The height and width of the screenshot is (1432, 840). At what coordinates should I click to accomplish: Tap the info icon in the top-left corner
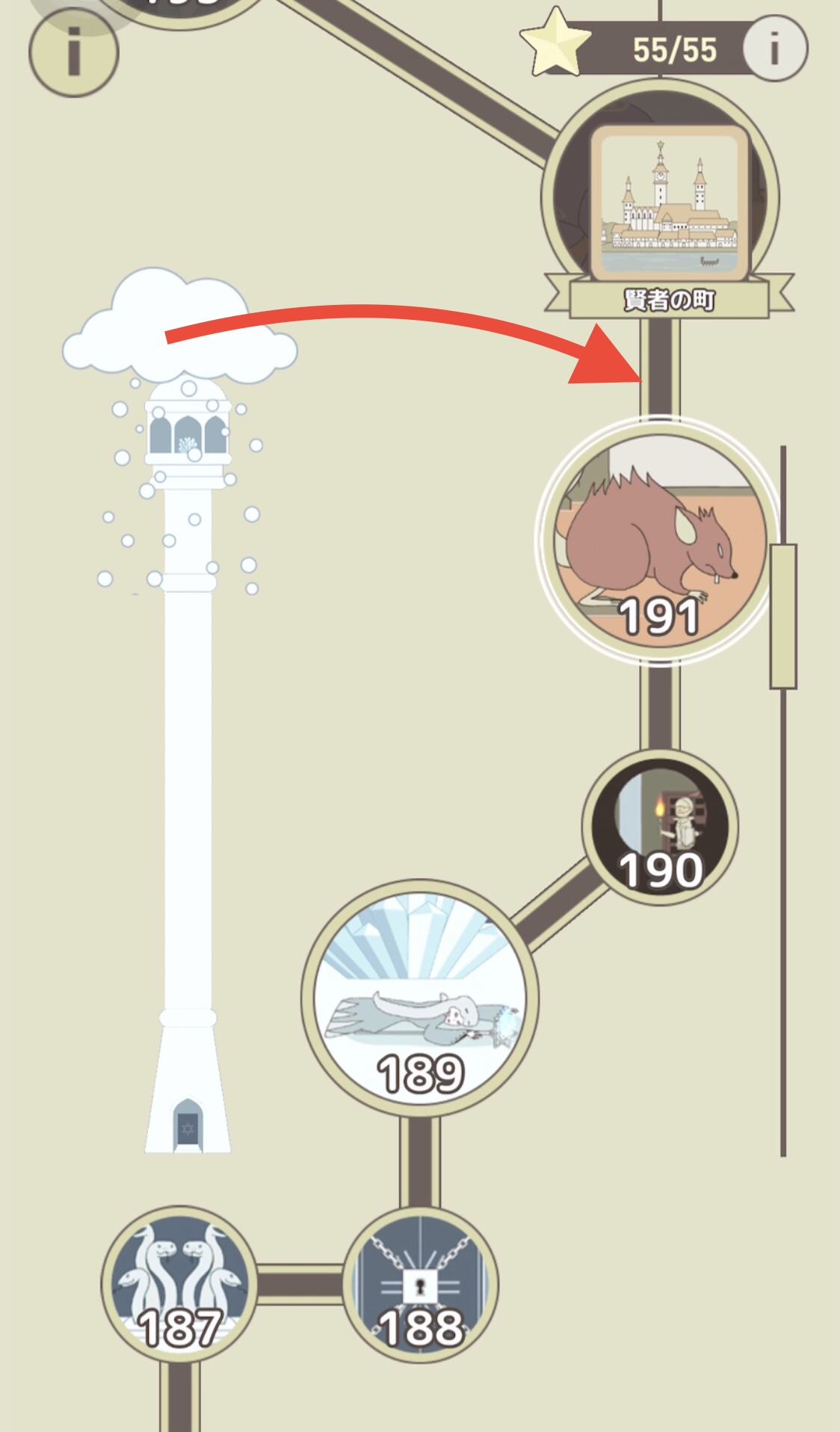click(x=73, y=52)
